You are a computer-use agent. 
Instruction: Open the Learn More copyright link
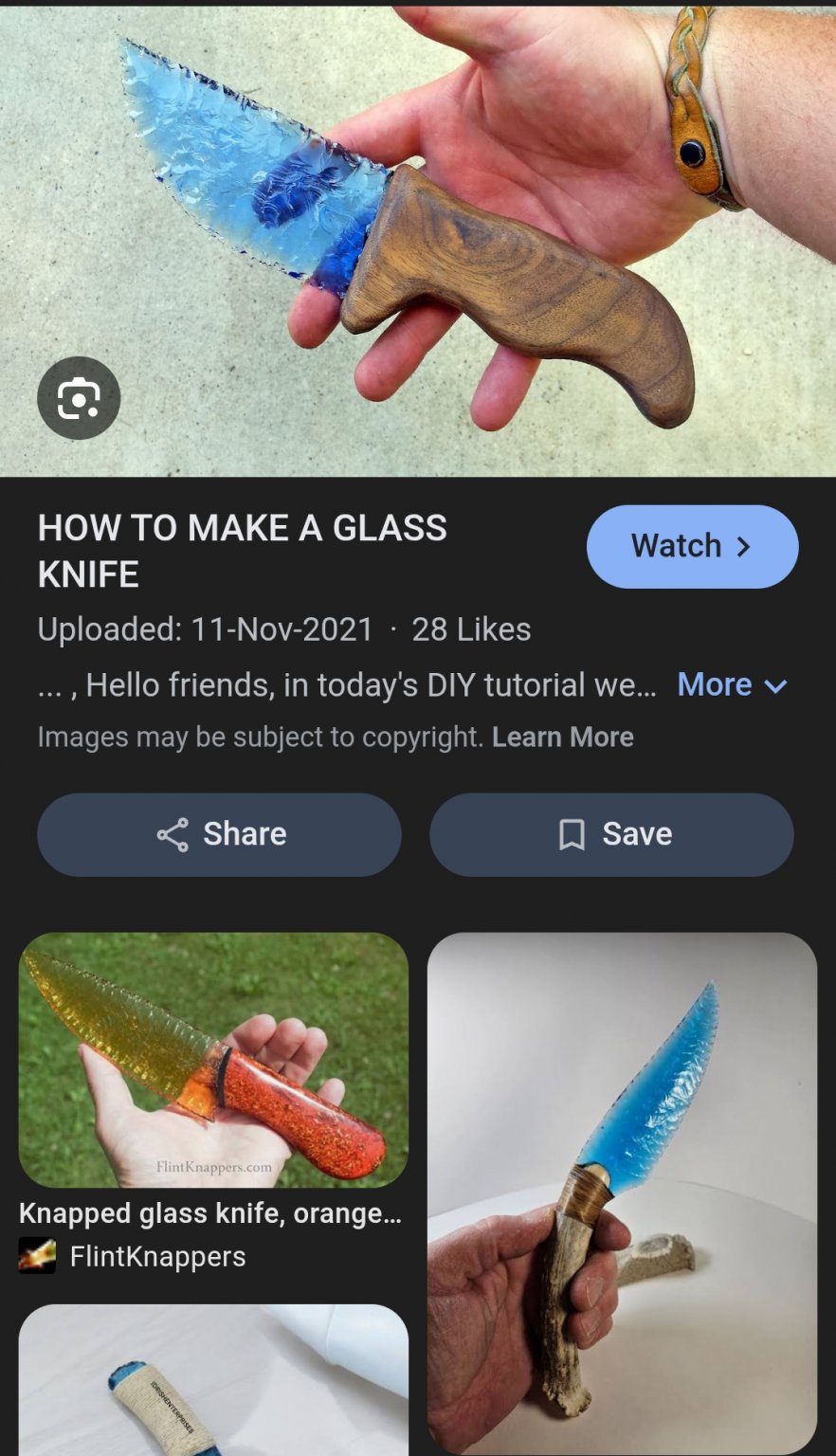point(564,737)
